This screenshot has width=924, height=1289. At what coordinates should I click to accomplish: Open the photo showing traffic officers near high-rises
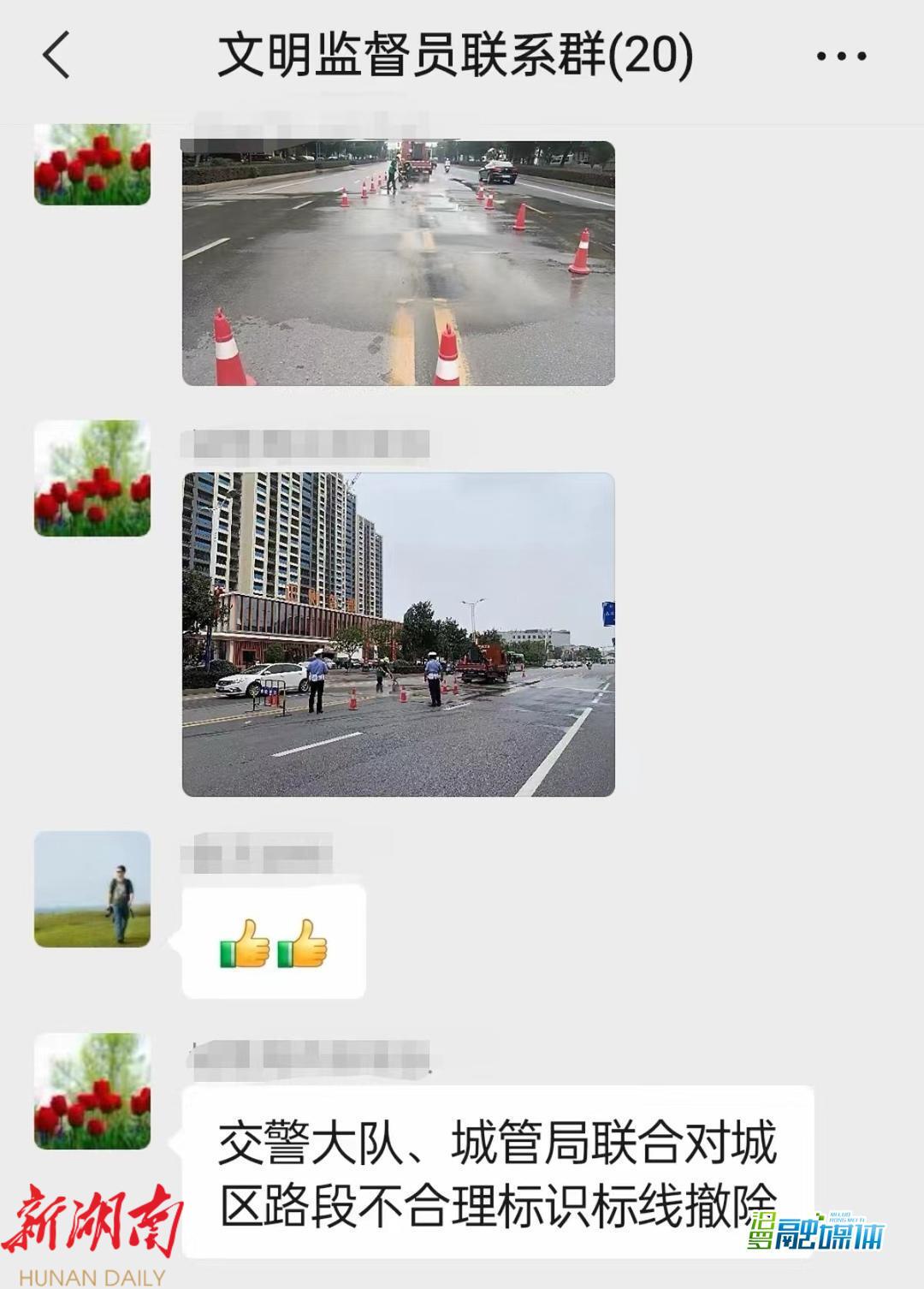coord(398,634)
